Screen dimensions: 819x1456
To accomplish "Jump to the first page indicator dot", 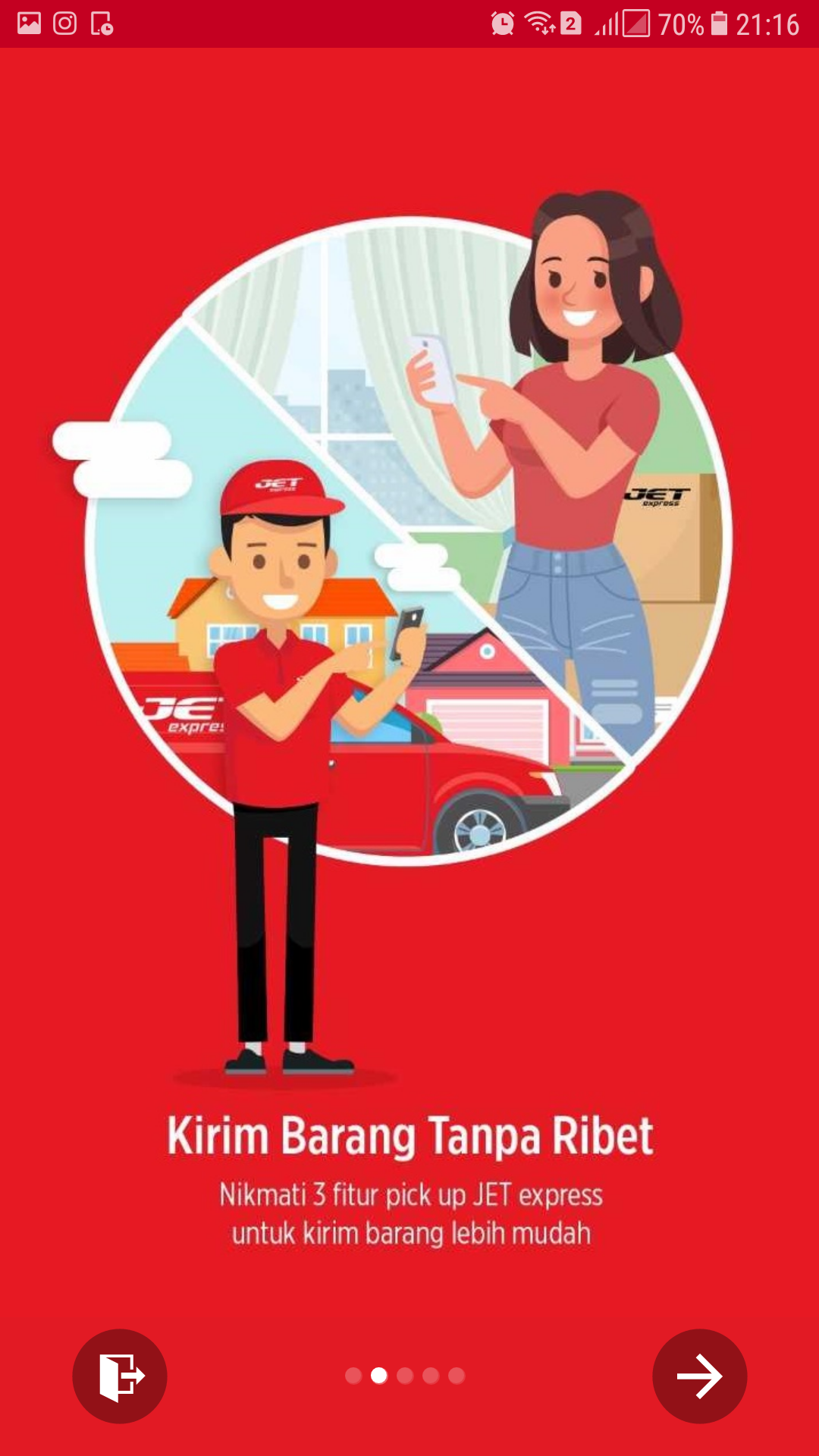I will click(353, 1376).
